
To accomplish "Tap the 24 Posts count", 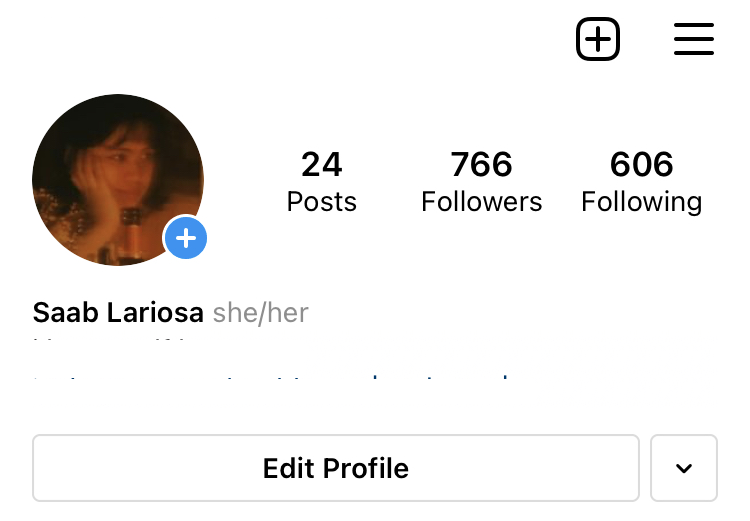I will pyautogui.click(x=321, y=181).
